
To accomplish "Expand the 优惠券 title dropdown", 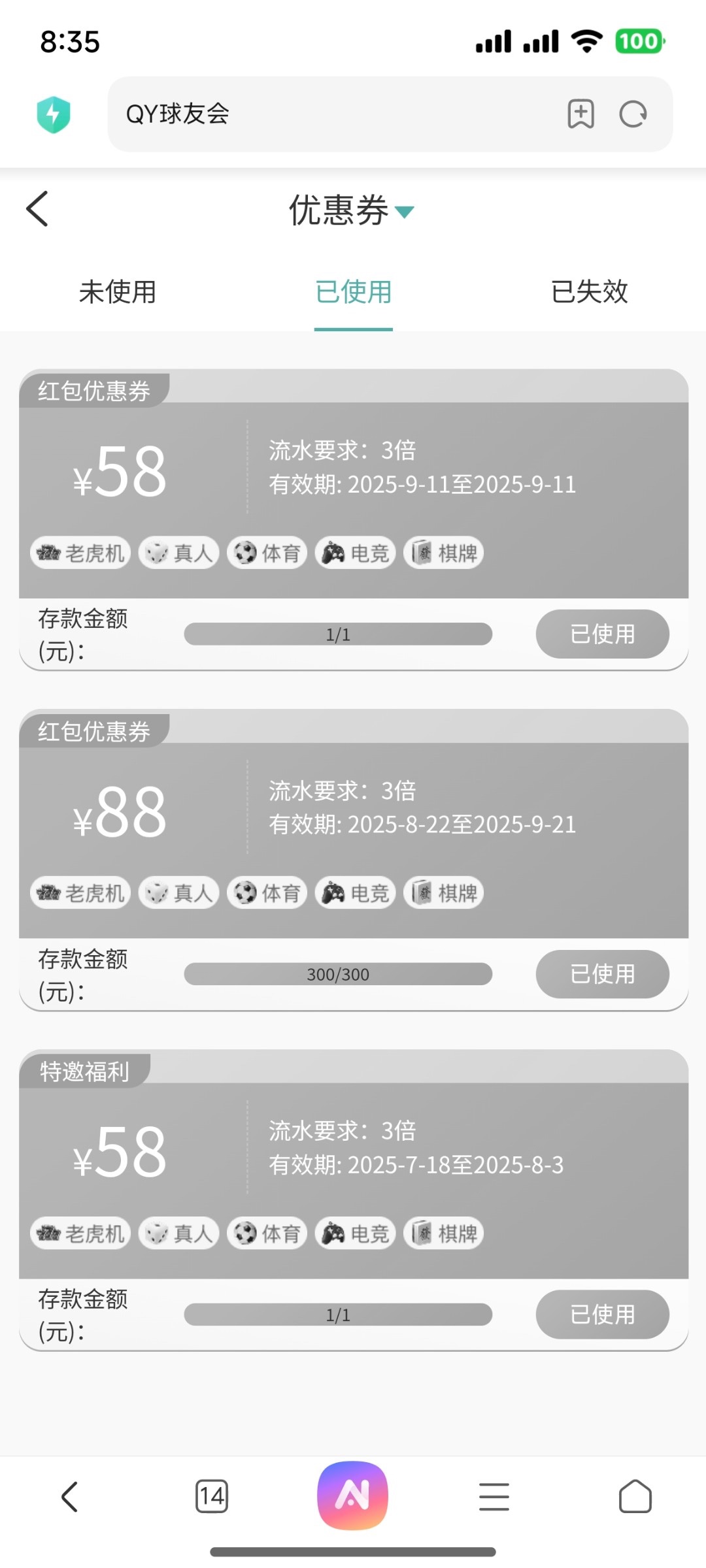I will point(405,212).
